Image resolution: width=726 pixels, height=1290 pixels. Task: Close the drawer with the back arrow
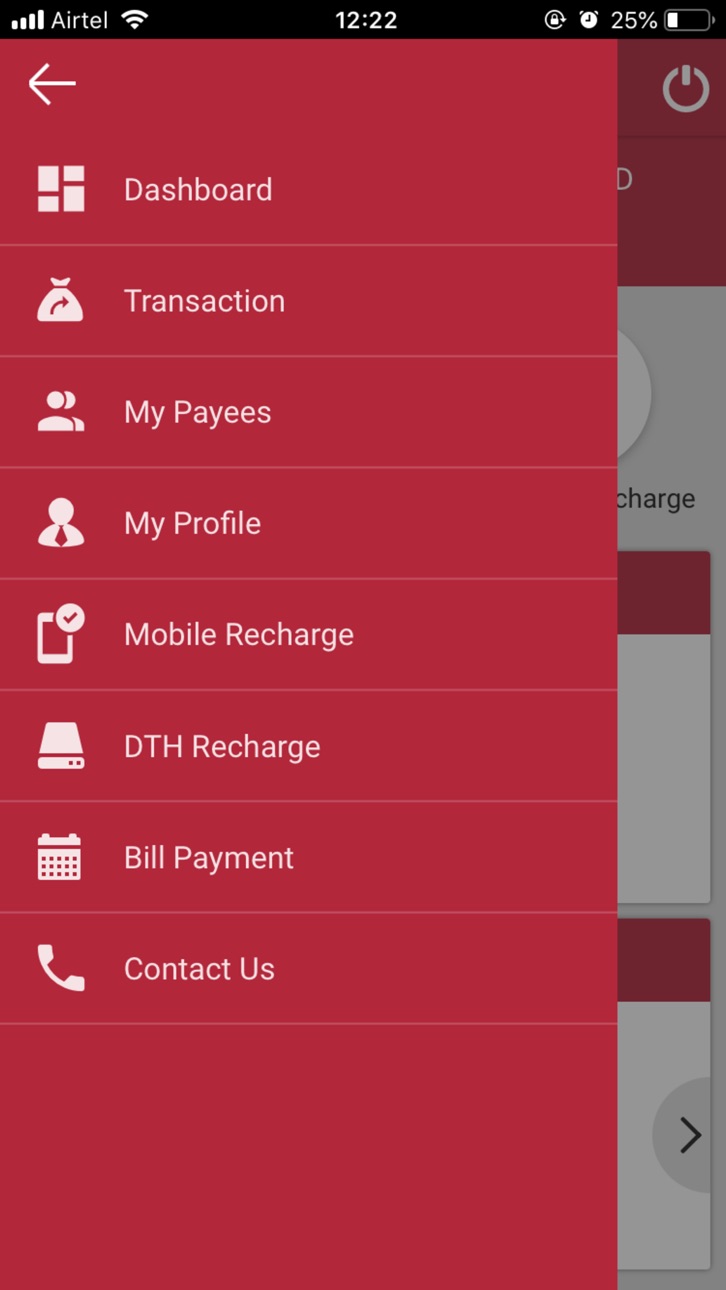click(x=52, y=84)
